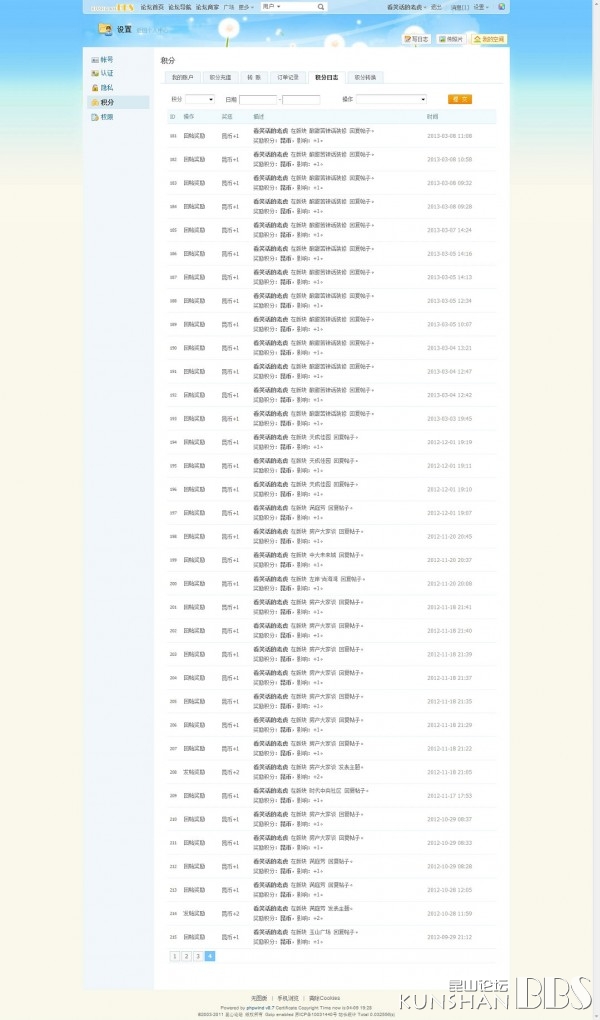This screenshot has width=600, height=1020.
Task: Go to page 3 of the log
Action: (x=198, y=956)
